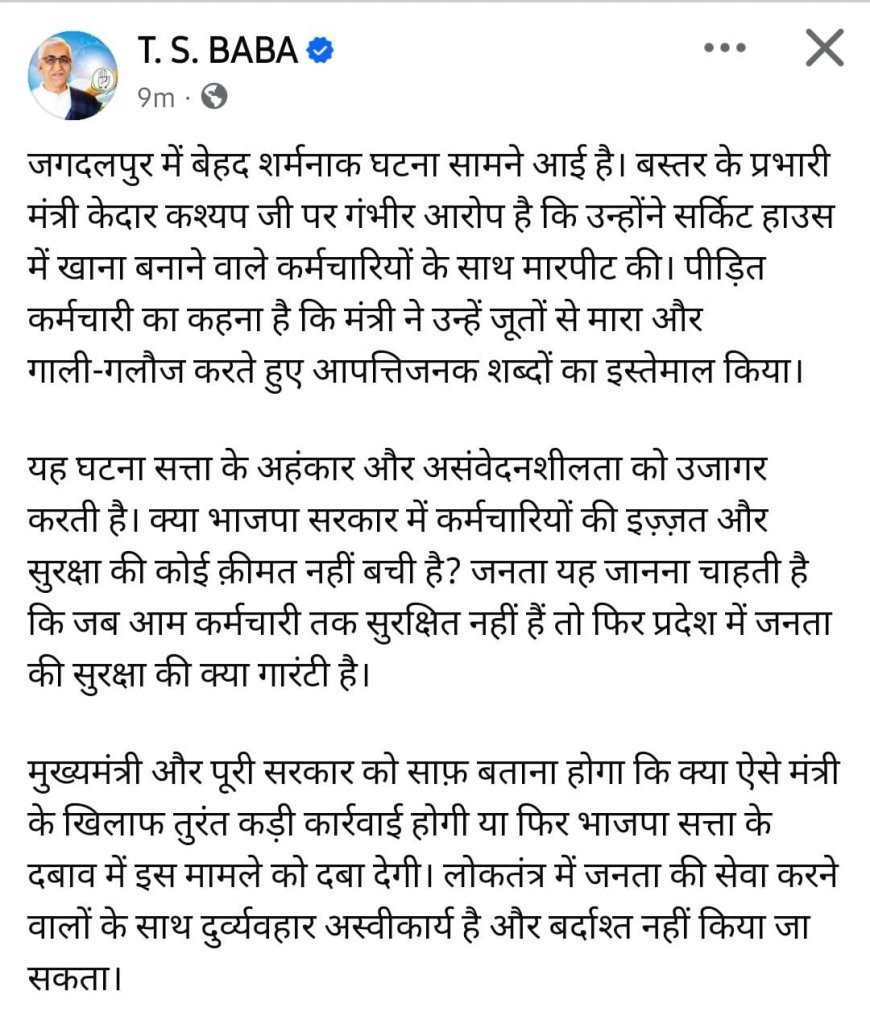Close the post with the X button
The image size is (870, 1012).
pyautogui.click(x=824, y=47)
